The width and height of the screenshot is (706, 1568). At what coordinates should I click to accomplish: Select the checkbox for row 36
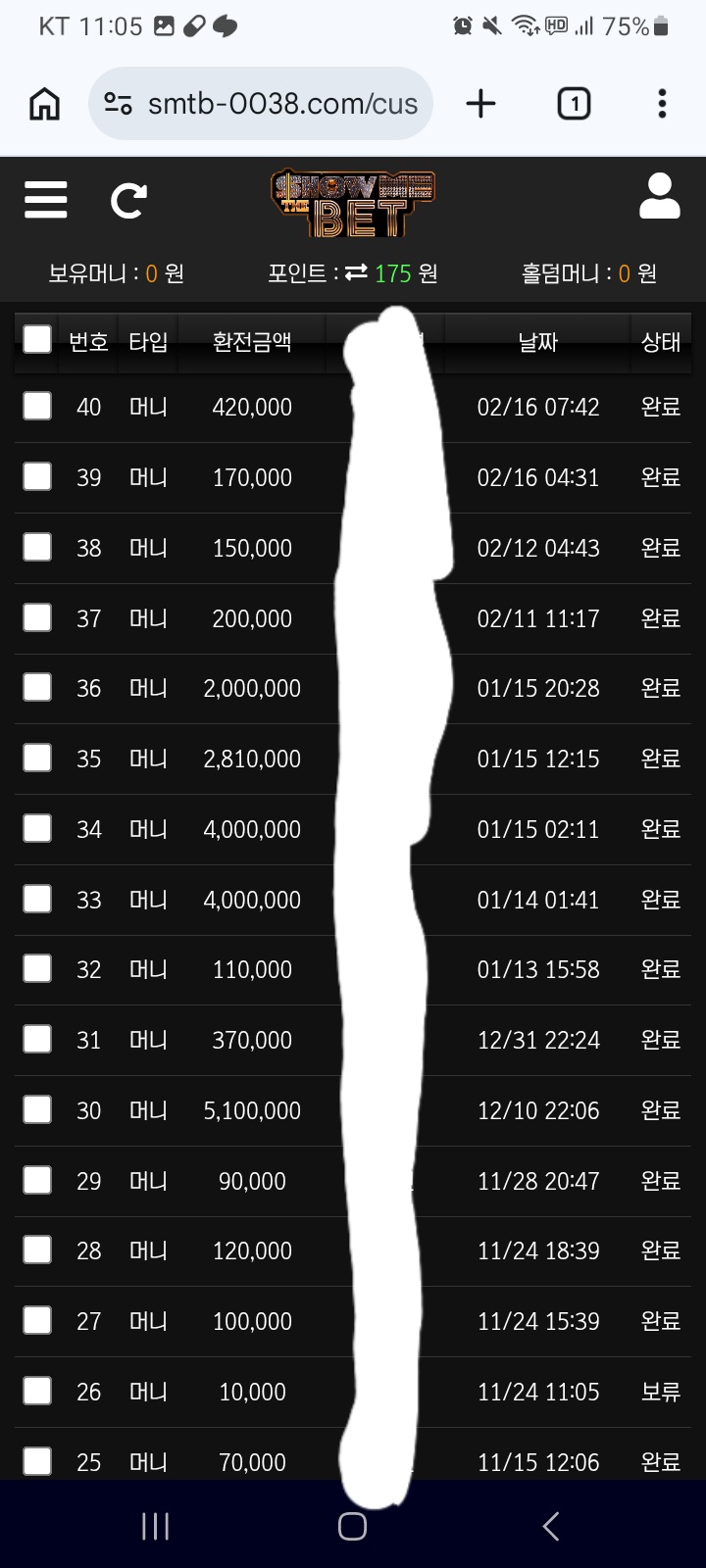(37, 687)
